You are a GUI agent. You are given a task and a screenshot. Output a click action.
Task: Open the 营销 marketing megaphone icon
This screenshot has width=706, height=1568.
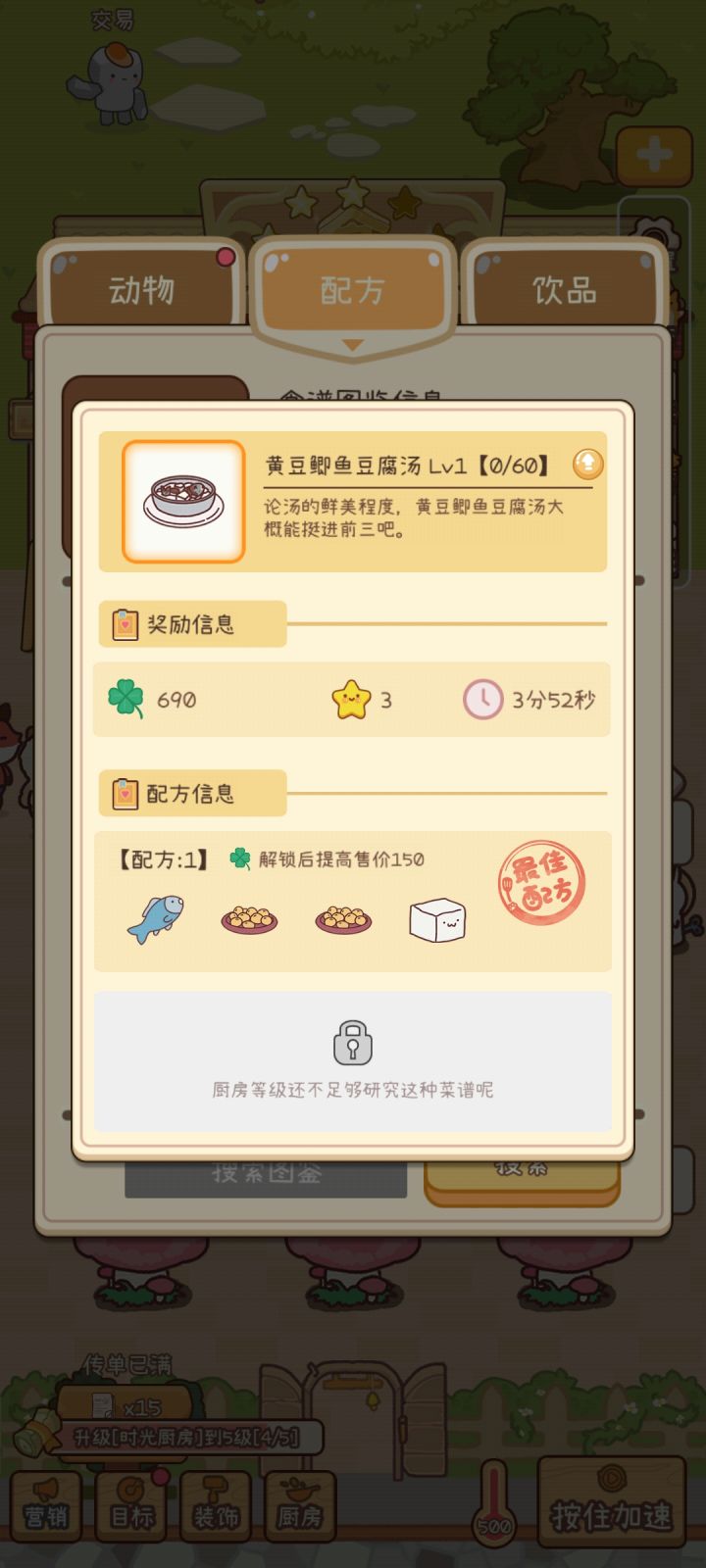[46, 1506]
